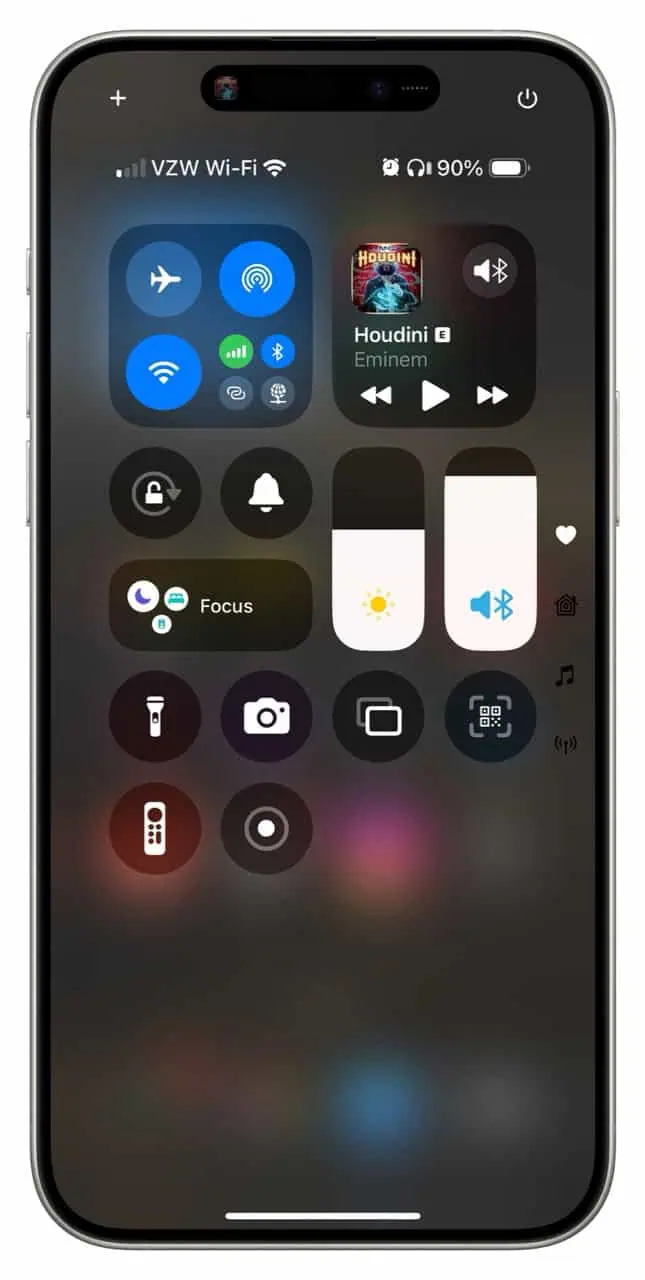This screenshot has height=1280, width=645.
Task: Tap the plus icon to add controls
Action: pyautogui.click(x=118, y=98)
